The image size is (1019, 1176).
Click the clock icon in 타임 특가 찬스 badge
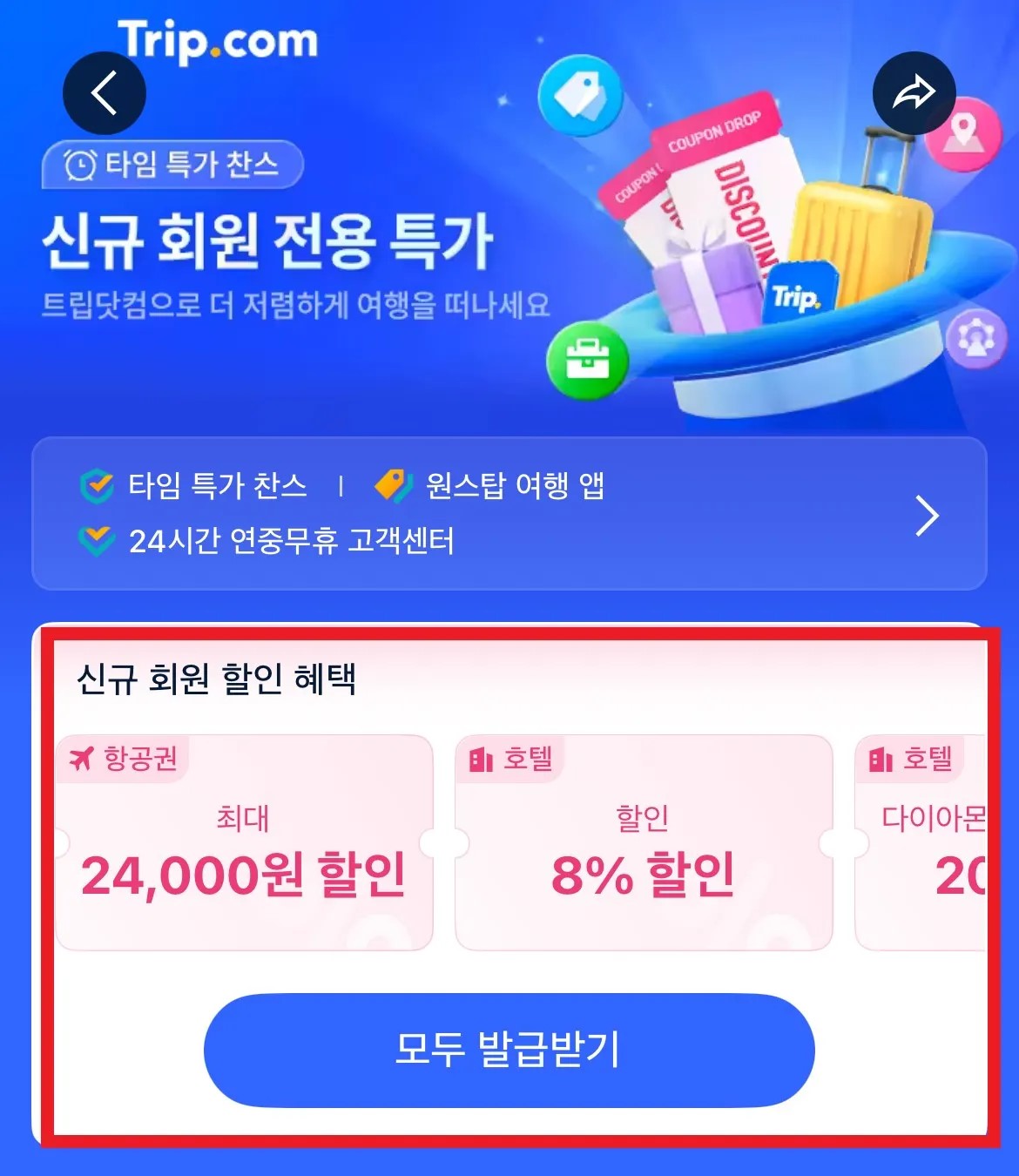(80, 164)
